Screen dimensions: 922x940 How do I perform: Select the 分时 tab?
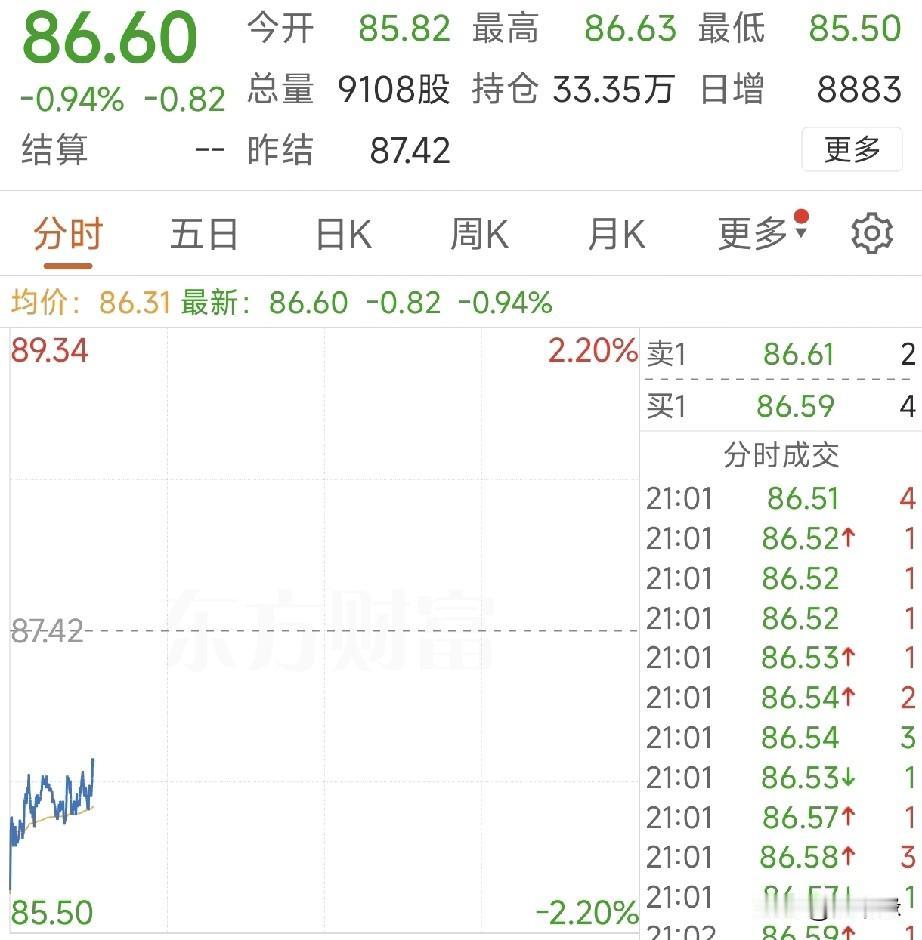68,233
